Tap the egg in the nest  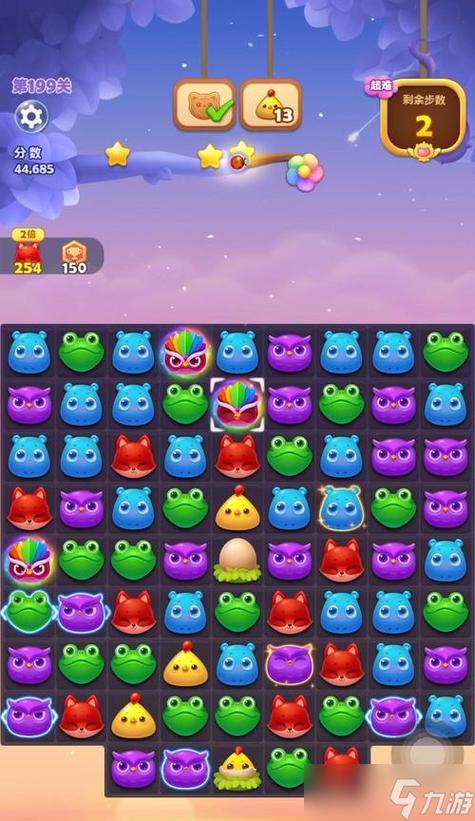(237, 560)
